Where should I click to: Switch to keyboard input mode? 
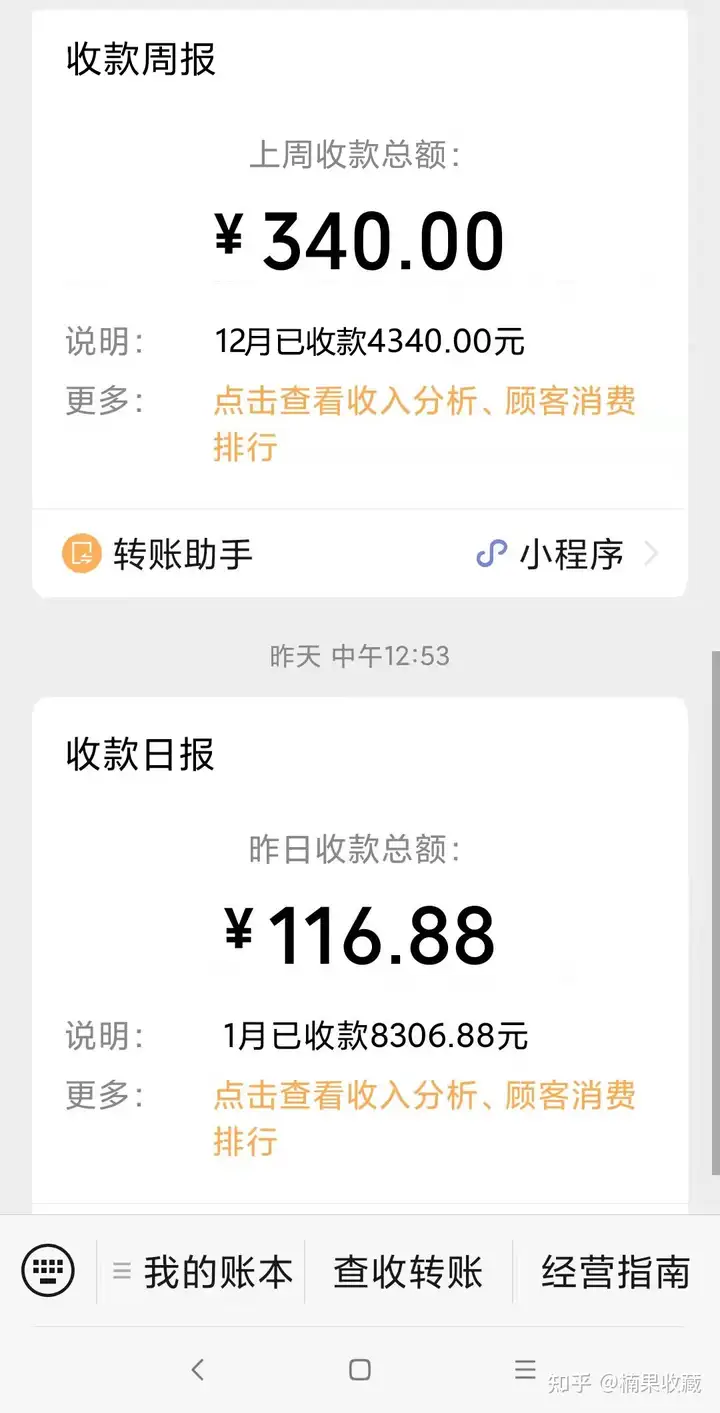click(48, 1271)
